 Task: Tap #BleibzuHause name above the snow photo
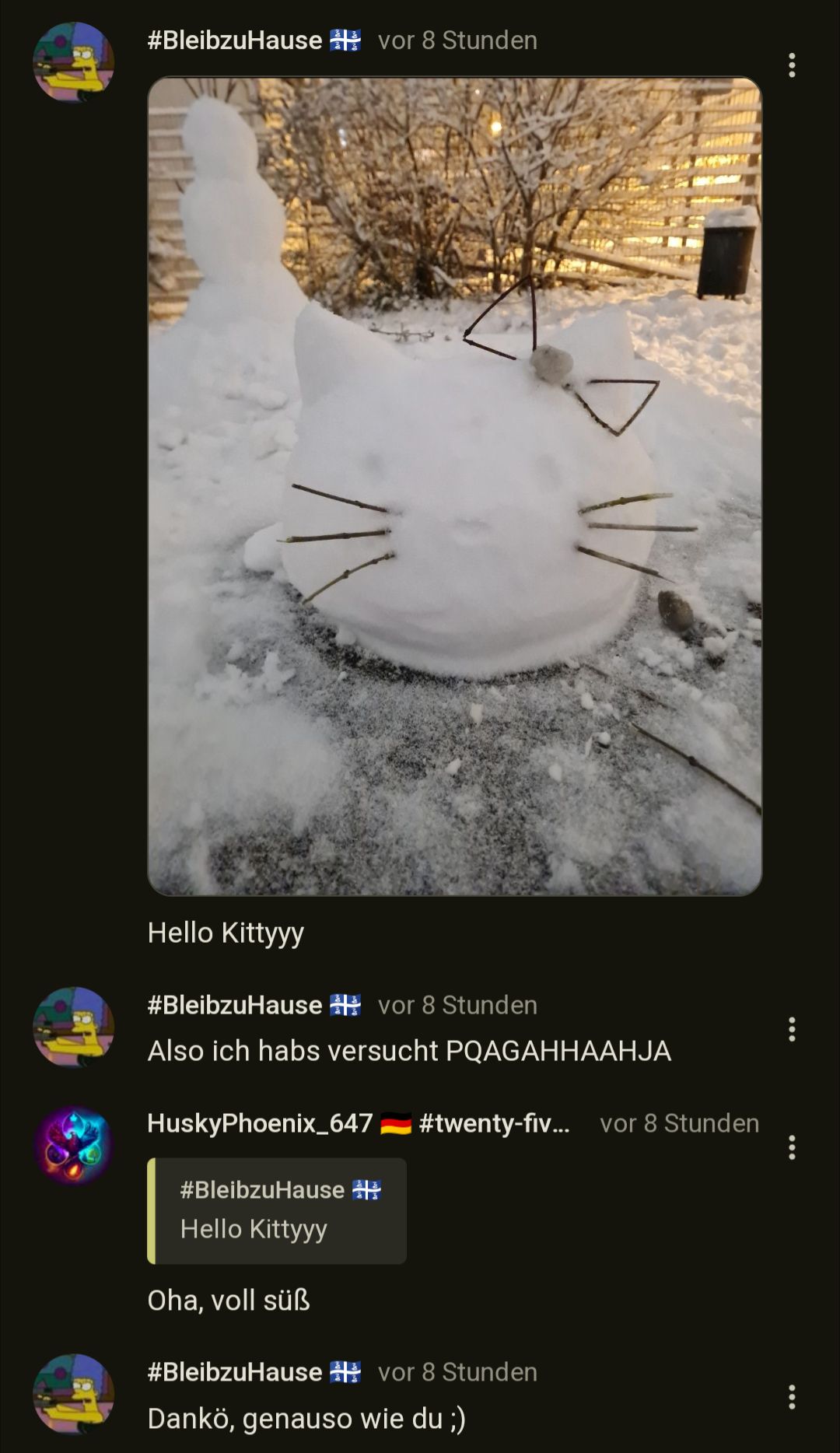(x=235, y=40)
